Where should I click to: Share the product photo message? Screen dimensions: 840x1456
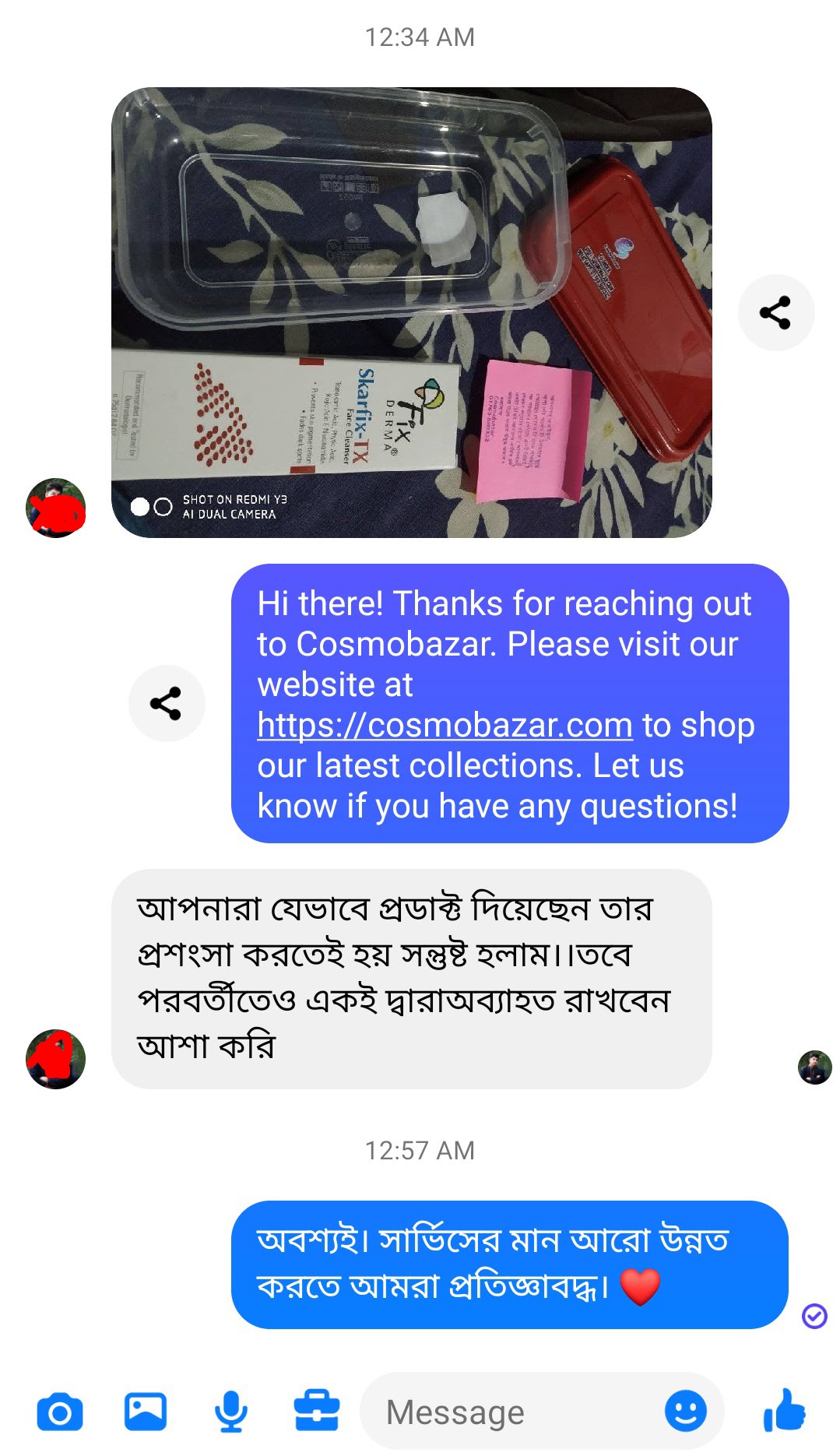pos(775,312)
